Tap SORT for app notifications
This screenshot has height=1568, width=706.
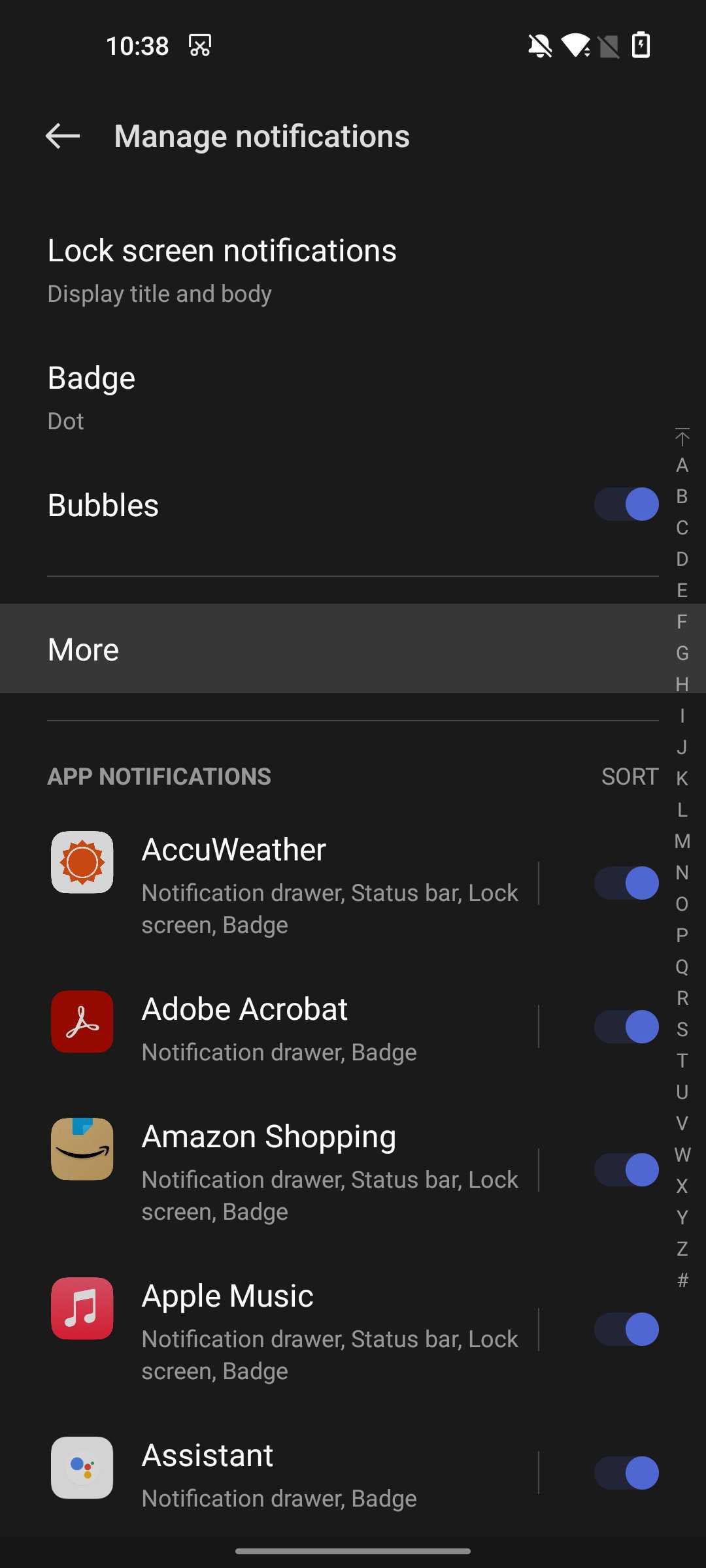pyautogui.click(x=630, y=776)
